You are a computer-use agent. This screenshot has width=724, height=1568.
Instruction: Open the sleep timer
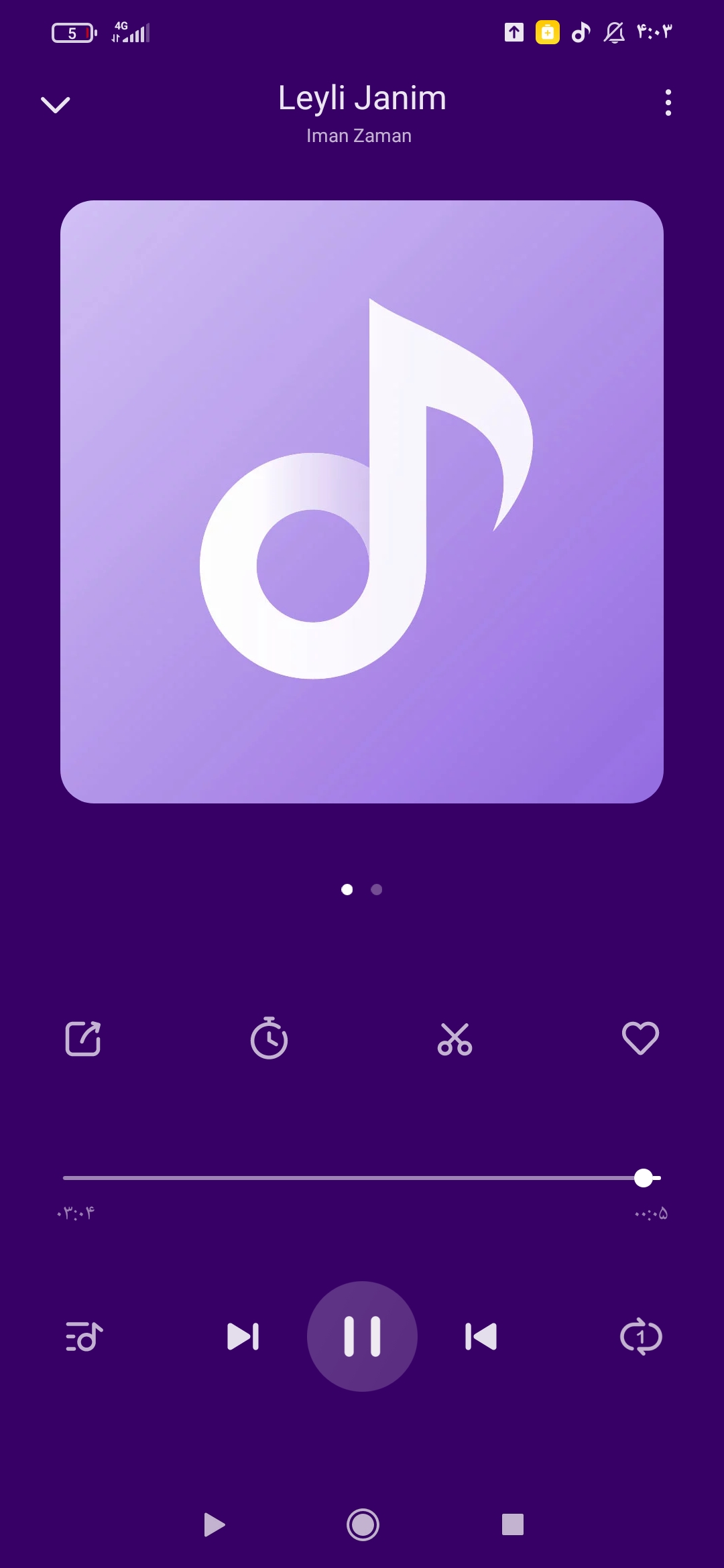[269, 1039]
